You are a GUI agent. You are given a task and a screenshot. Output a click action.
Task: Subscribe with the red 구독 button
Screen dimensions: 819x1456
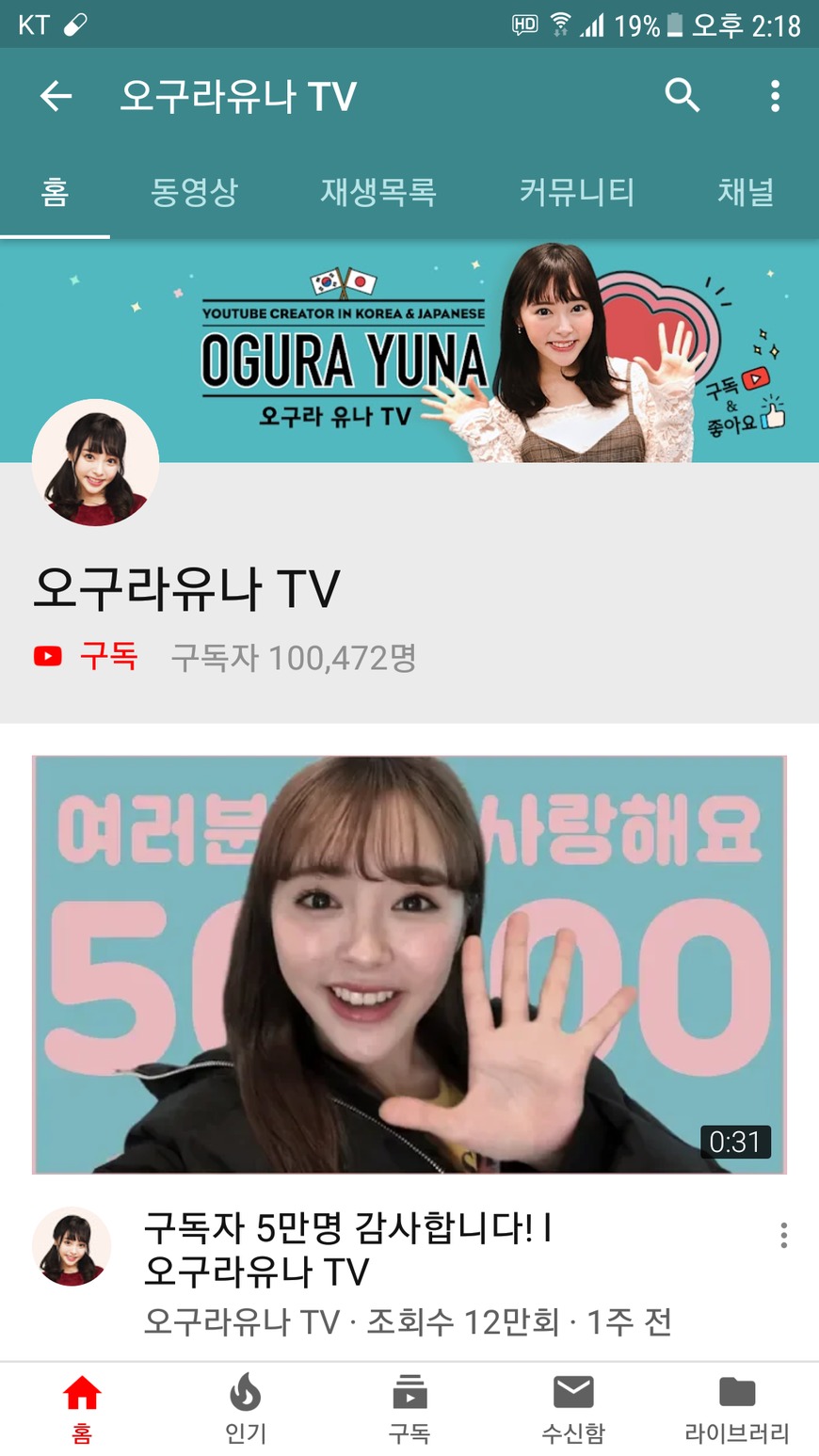pyautogui.click(x=87, y=656)
